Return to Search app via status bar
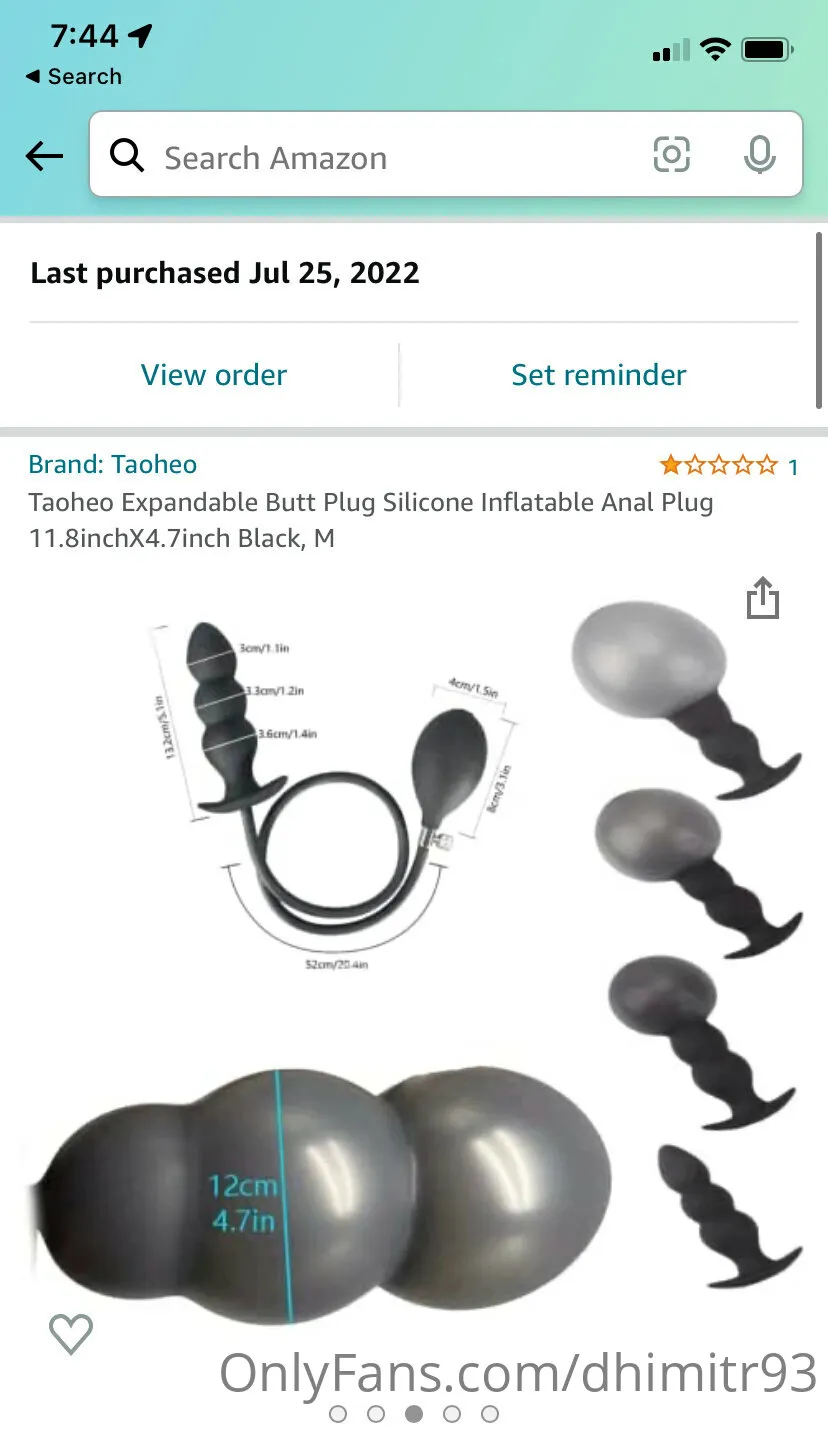This screenshot has width=828, height=1444. click(73, 77)
